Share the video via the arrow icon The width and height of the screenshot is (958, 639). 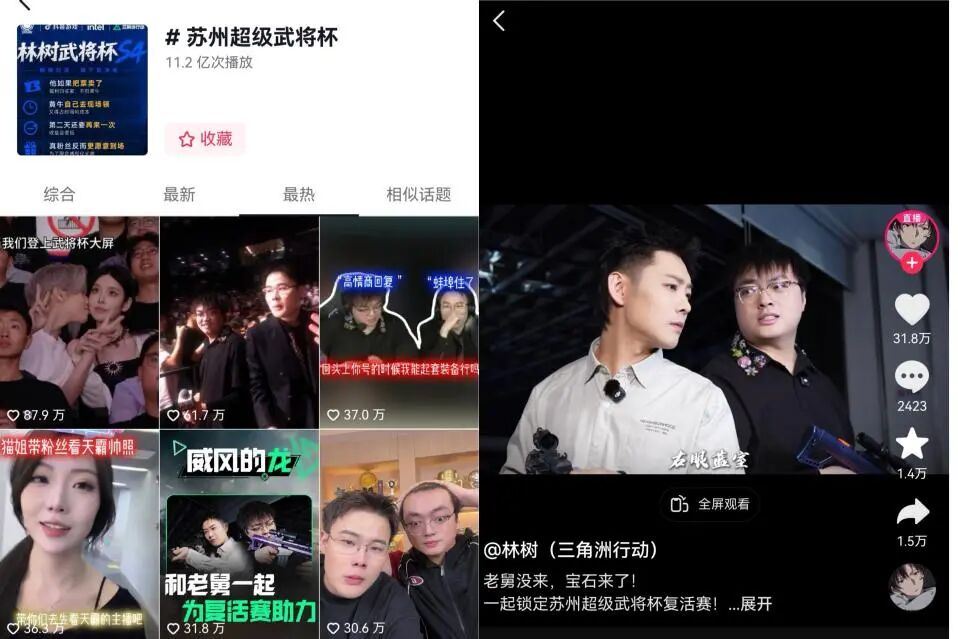(912, 512)
